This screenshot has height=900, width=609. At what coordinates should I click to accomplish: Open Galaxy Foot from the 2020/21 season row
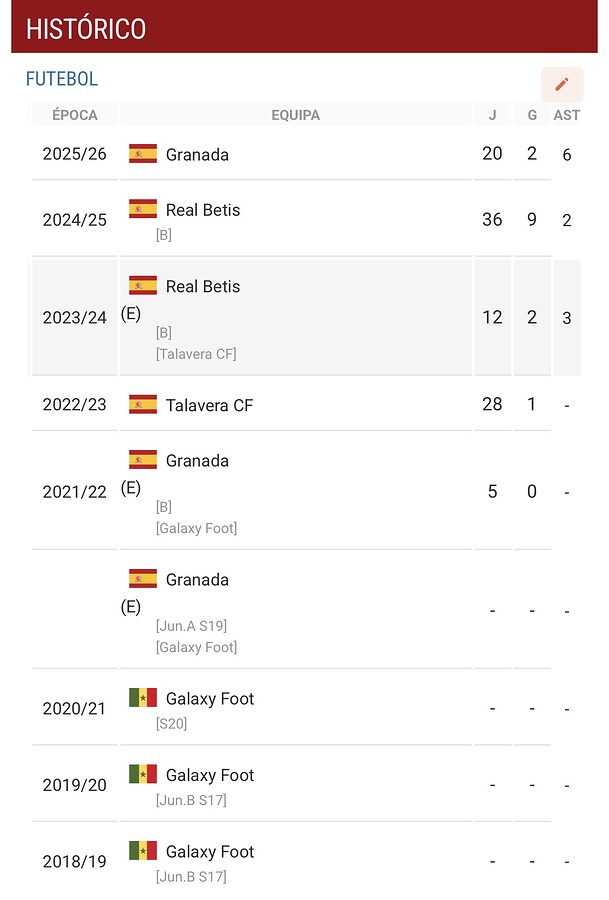pos(210,698)
